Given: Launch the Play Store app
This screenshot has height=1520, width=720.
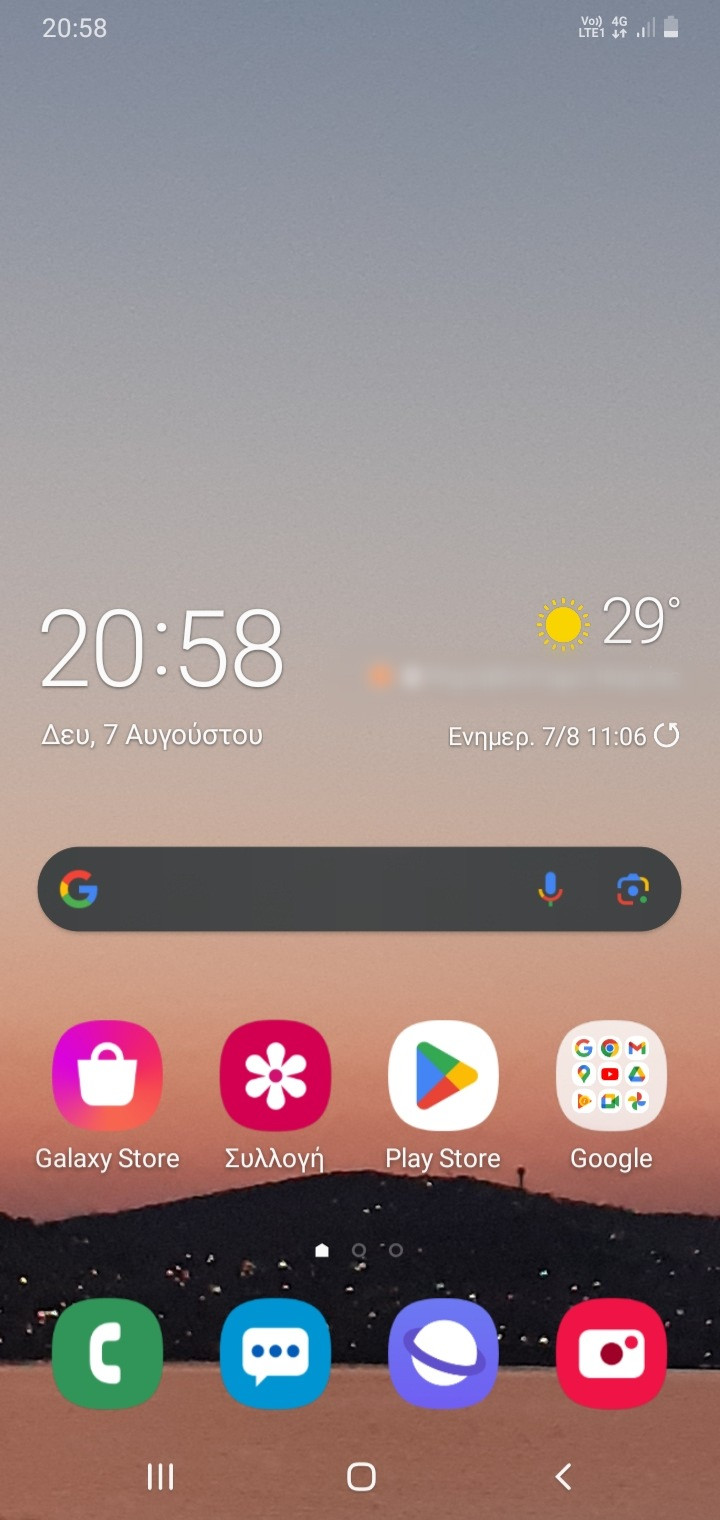Looking at the screenshot, I should tap(443, 1076).
